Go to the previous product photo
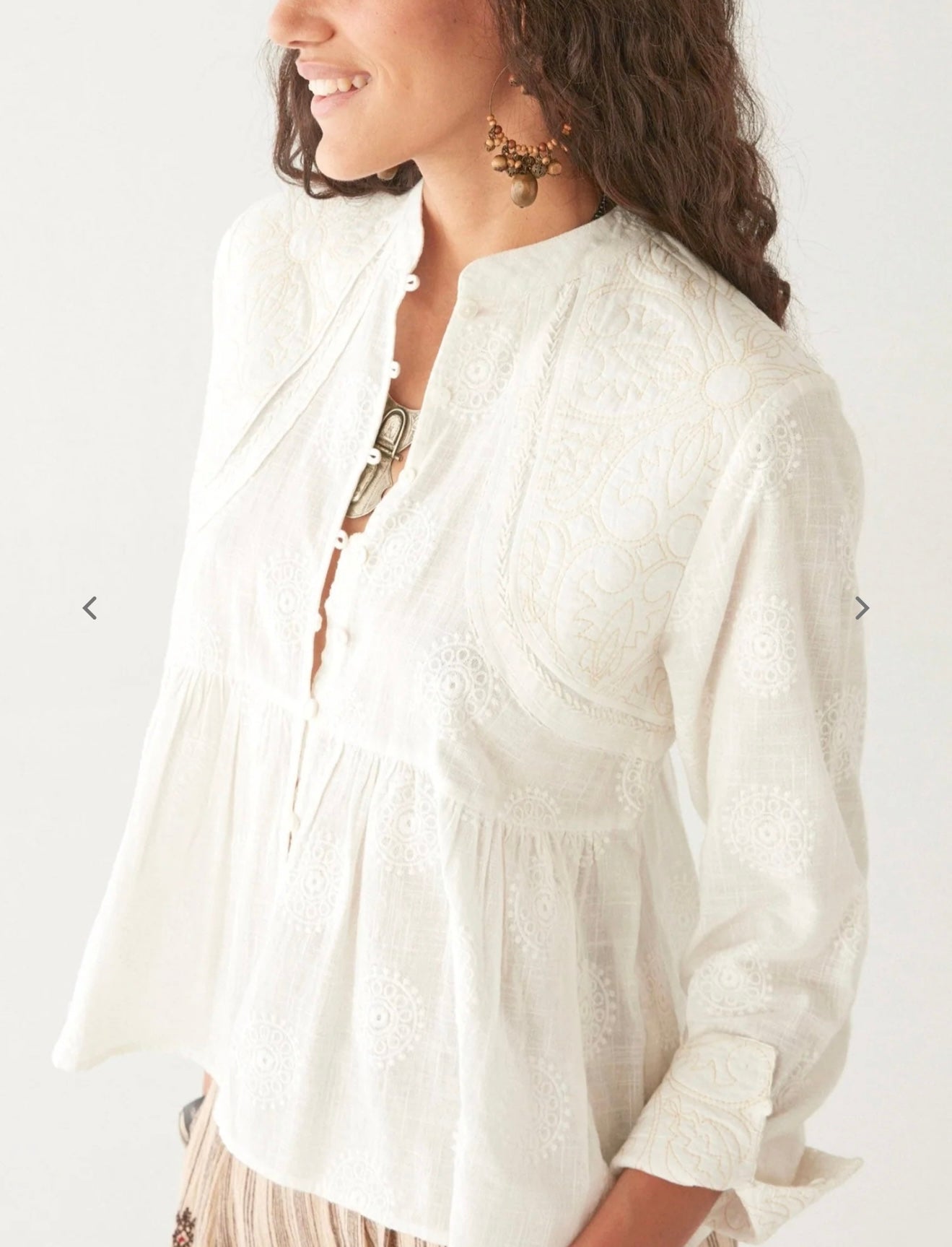Image resolution: width=952 pixels, height=1247 pixels. pos(89,608)
